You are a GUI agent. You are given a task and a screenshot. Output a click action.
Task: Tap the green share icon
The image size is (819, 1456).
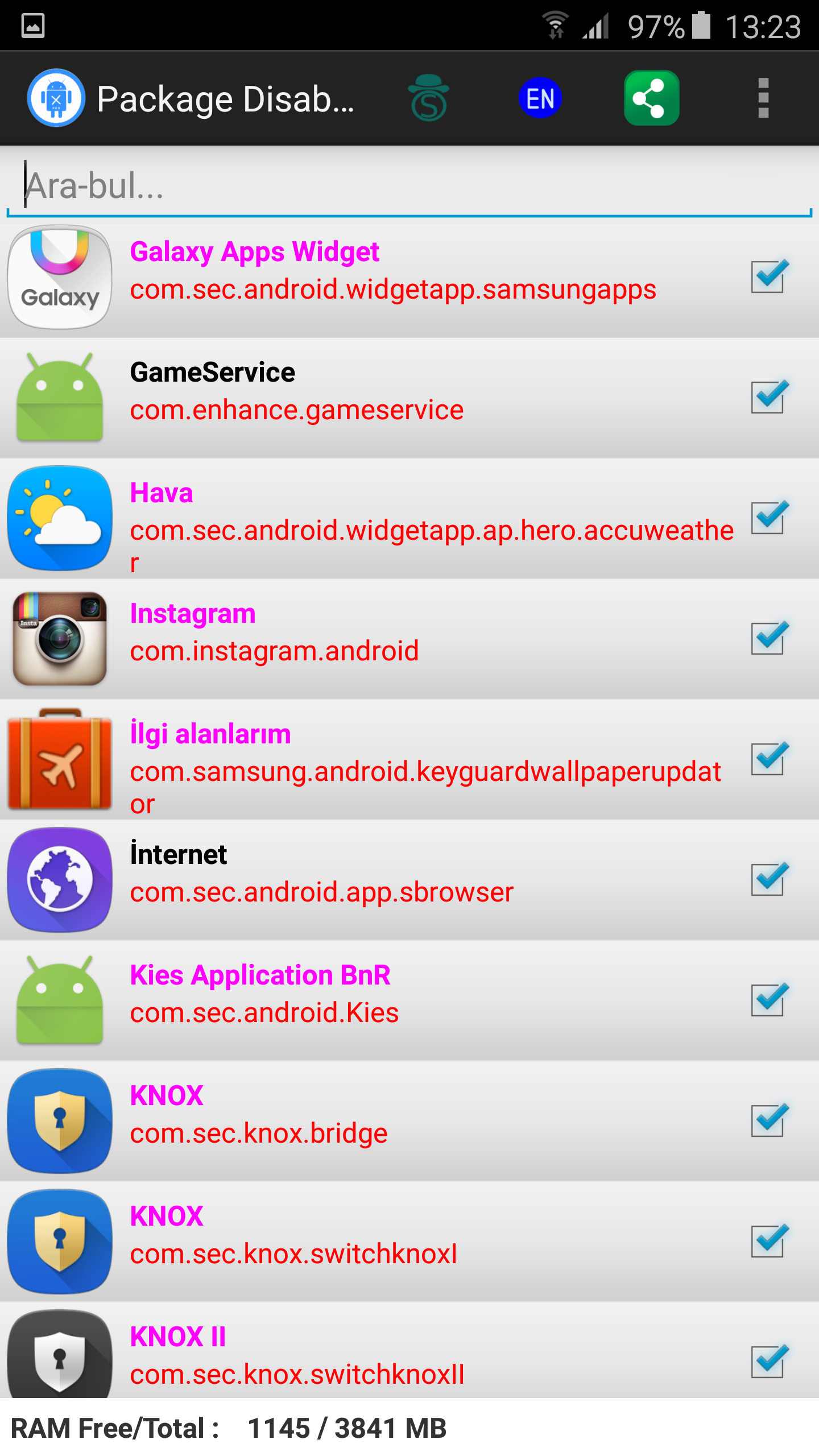point(652,98)
